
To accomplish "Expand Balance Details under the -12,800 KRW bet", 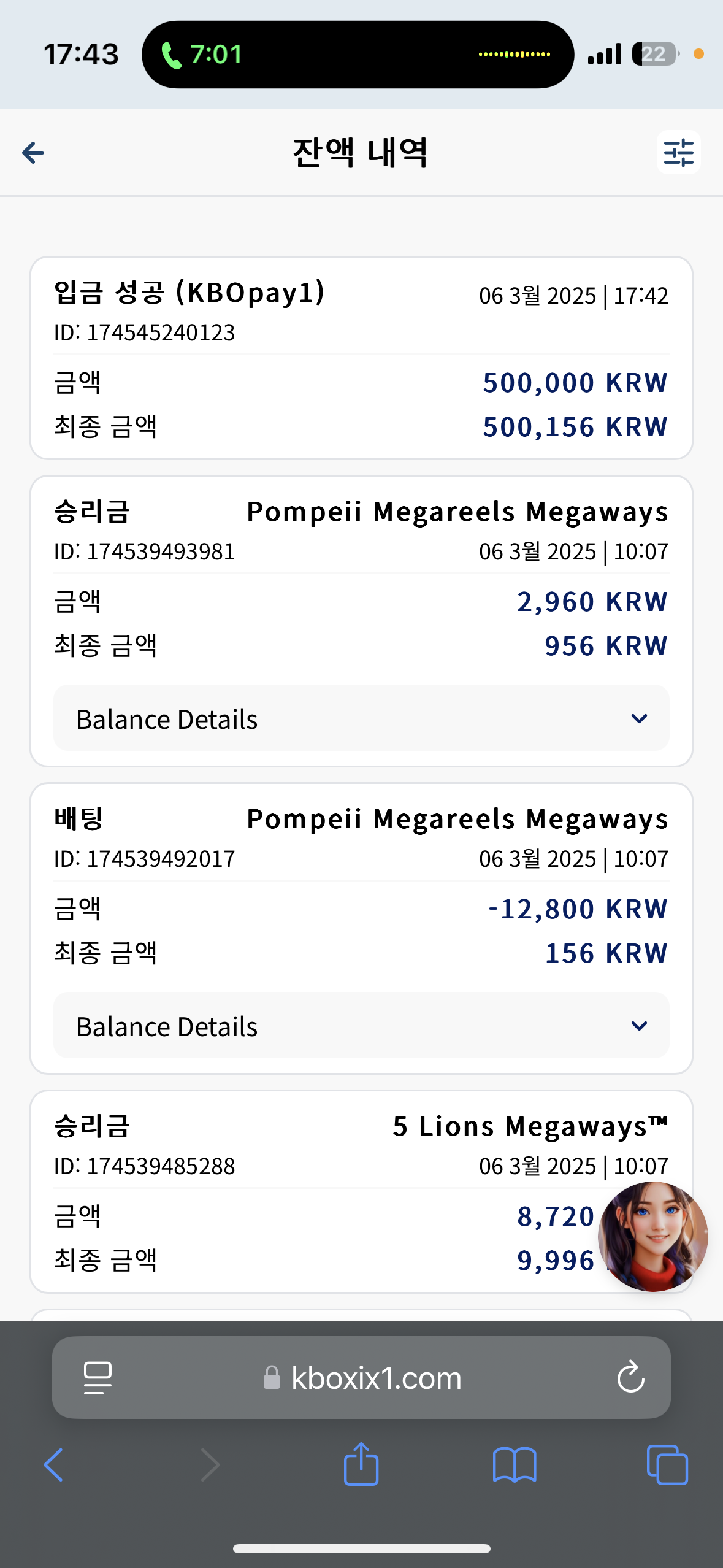I will 361,1026.
